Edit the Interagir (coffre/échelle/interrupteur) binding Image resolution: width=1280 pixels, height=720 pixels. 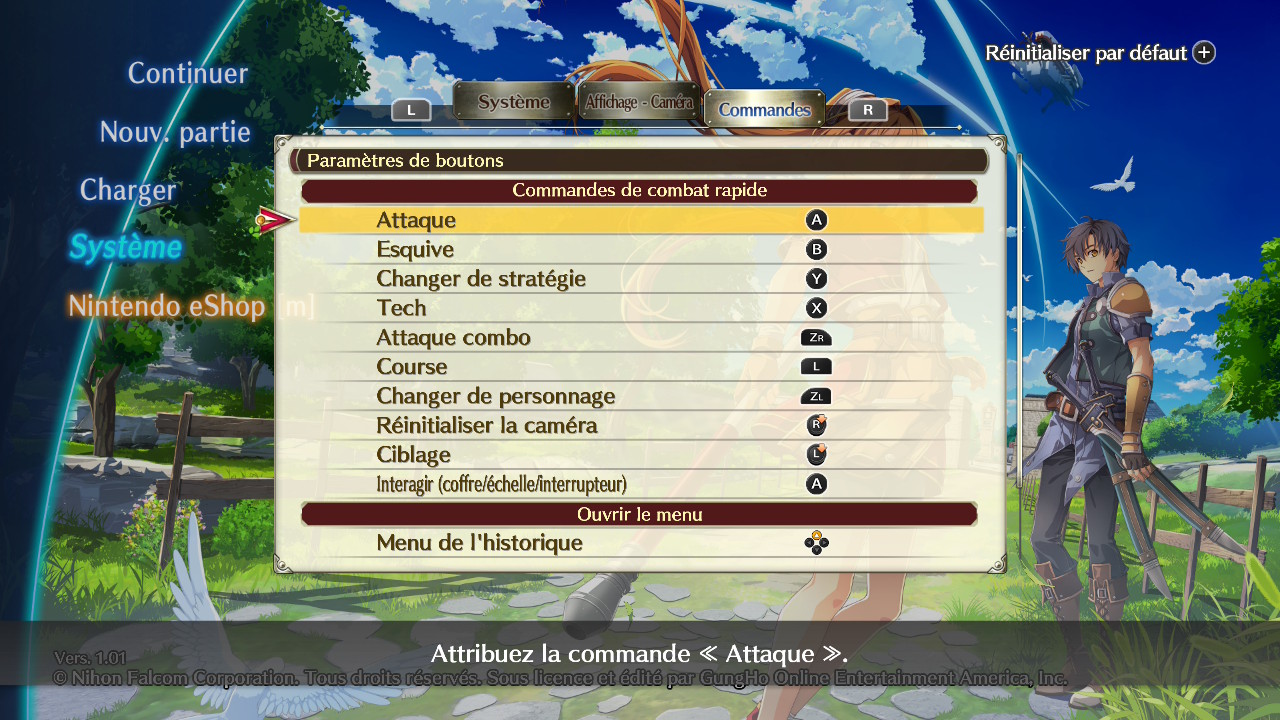[x=640, y=484]
